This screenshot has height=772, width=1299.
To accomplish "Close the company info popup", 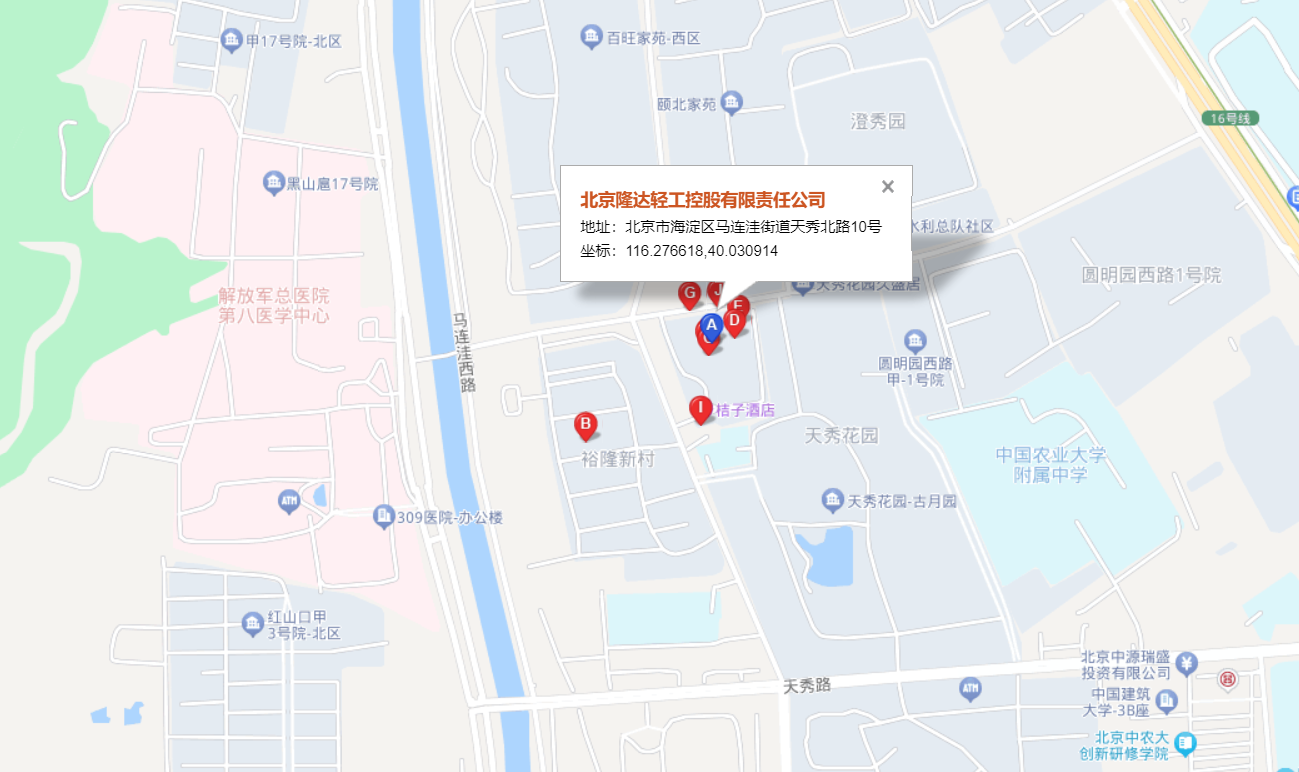I will (888, 186).
